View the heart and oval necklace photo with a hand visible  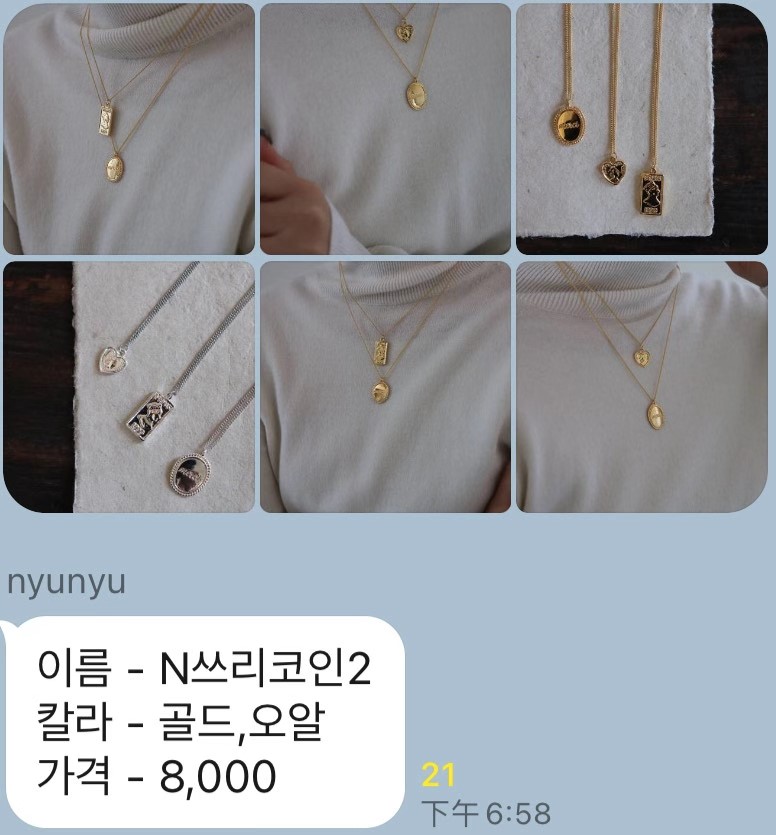coord(385,129)
